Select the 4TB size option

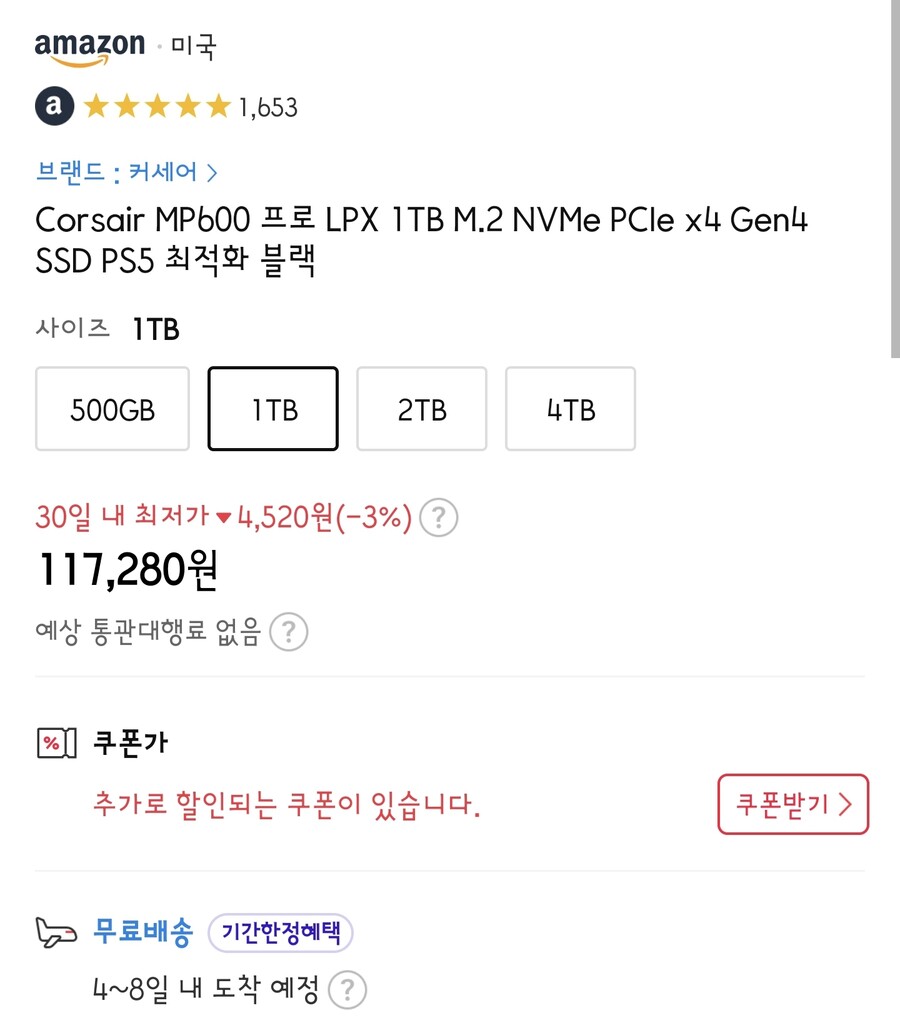click(570, 408)
